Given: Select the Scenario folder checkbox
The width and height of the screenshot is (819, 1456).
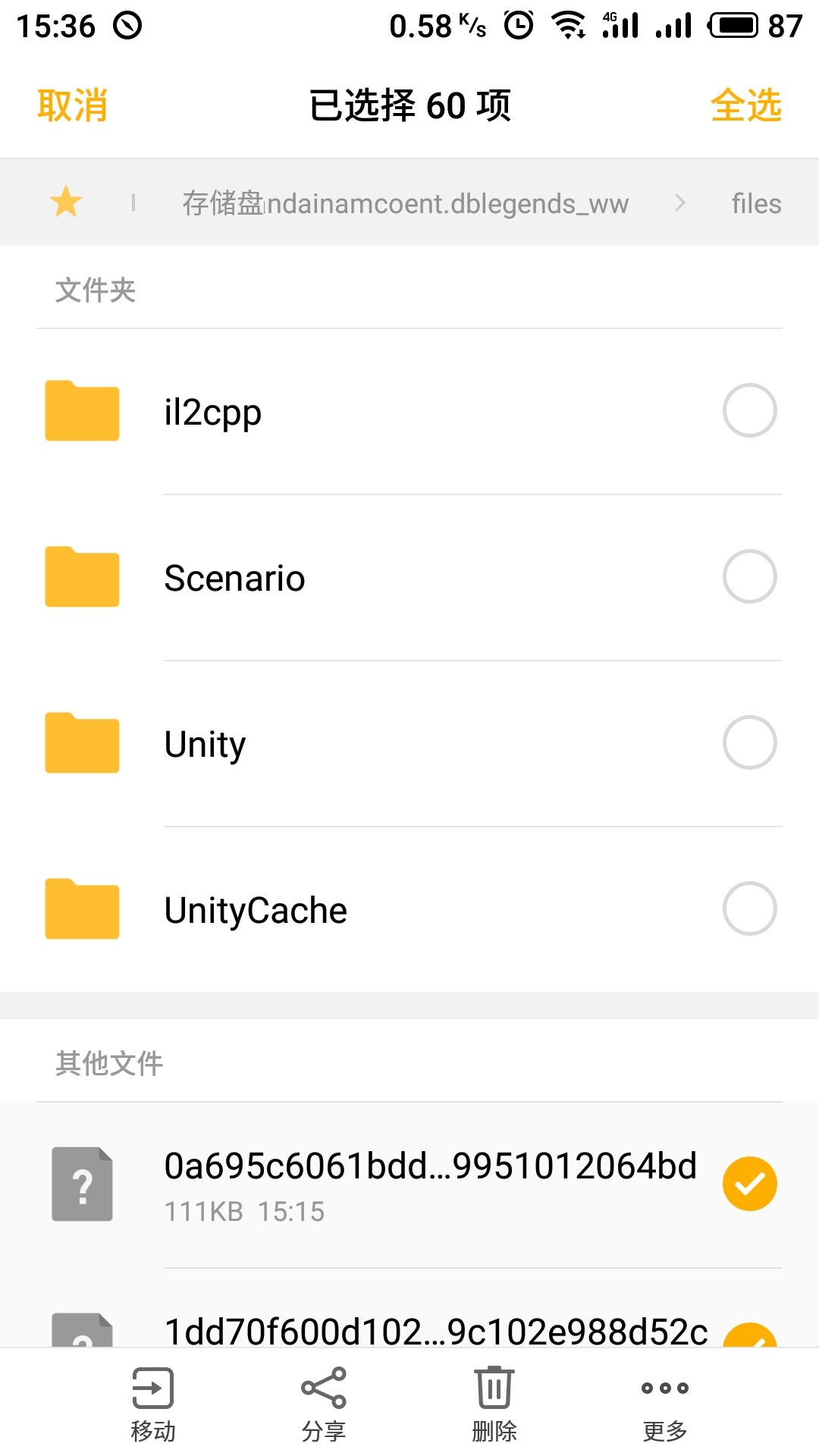Looking at the screenshot, I should point(749,577).
